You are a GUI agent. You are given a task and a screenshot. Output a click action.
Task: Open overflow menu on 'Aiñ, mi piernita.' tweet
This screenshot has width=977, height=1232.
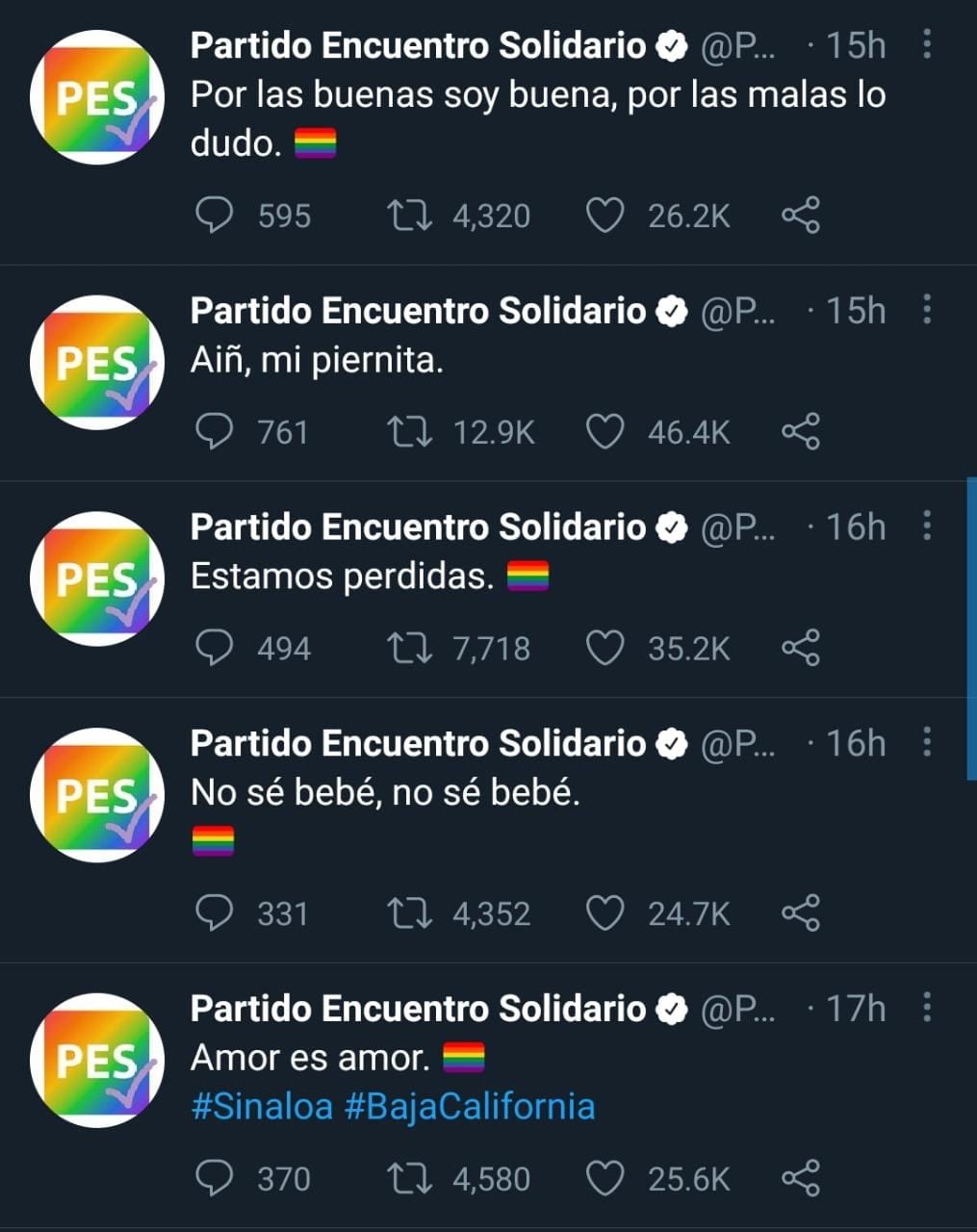coord(926,309)
